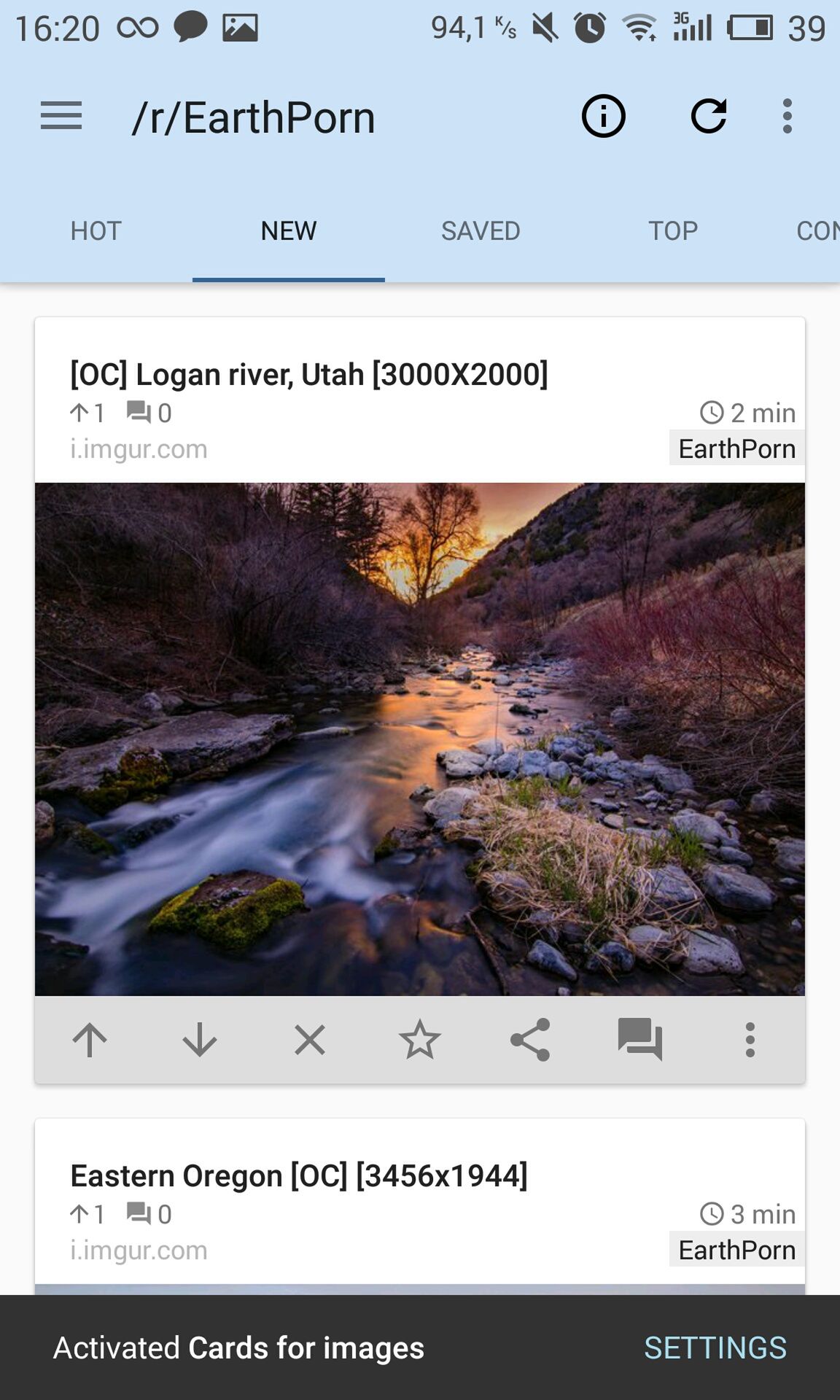Open the Logan river photo
Screen dimensions: 840x1400
[x=420, y=739]
